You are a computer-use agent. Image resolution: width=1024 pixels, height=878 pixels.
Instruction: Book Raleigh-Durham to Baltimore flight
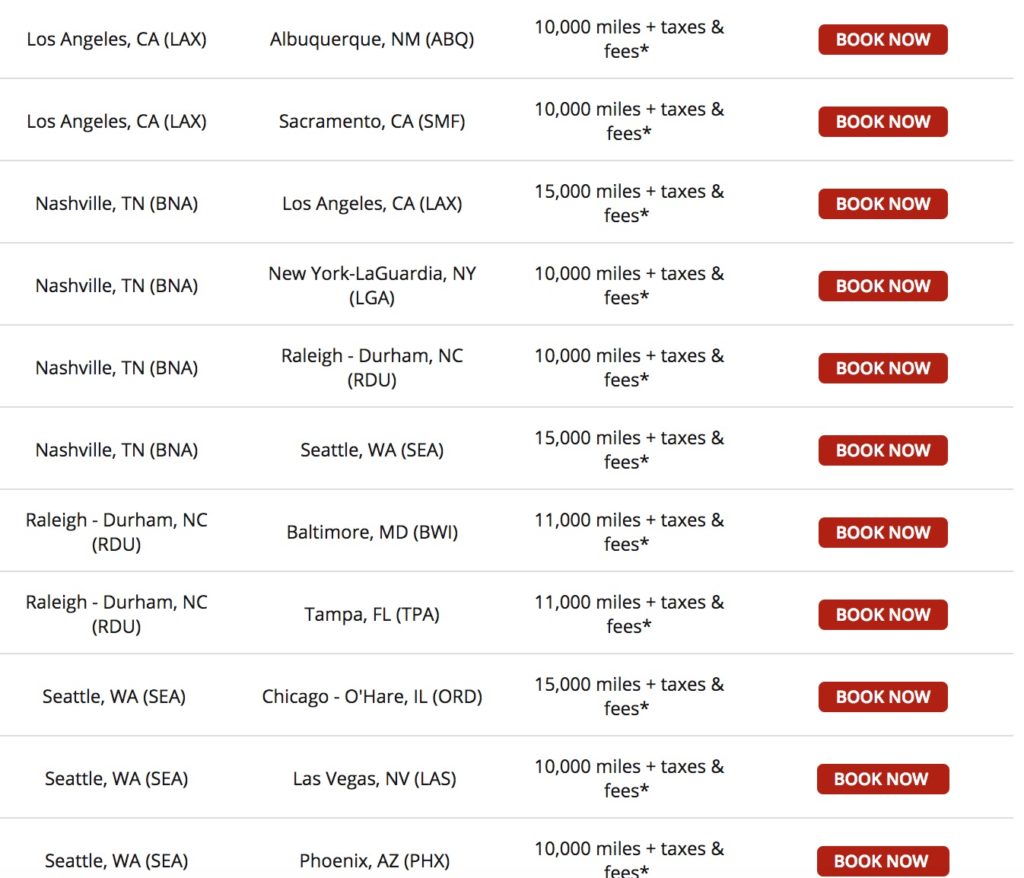(882, 532)
